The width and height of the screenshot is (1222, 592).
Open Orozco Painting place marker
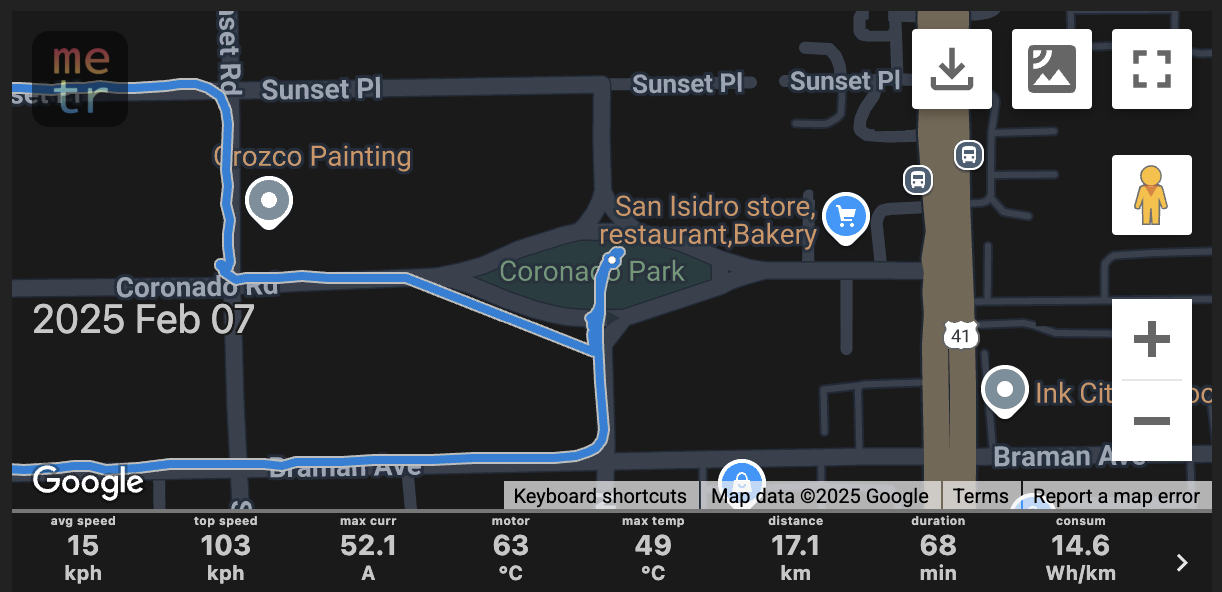click(x=268, y=203)
